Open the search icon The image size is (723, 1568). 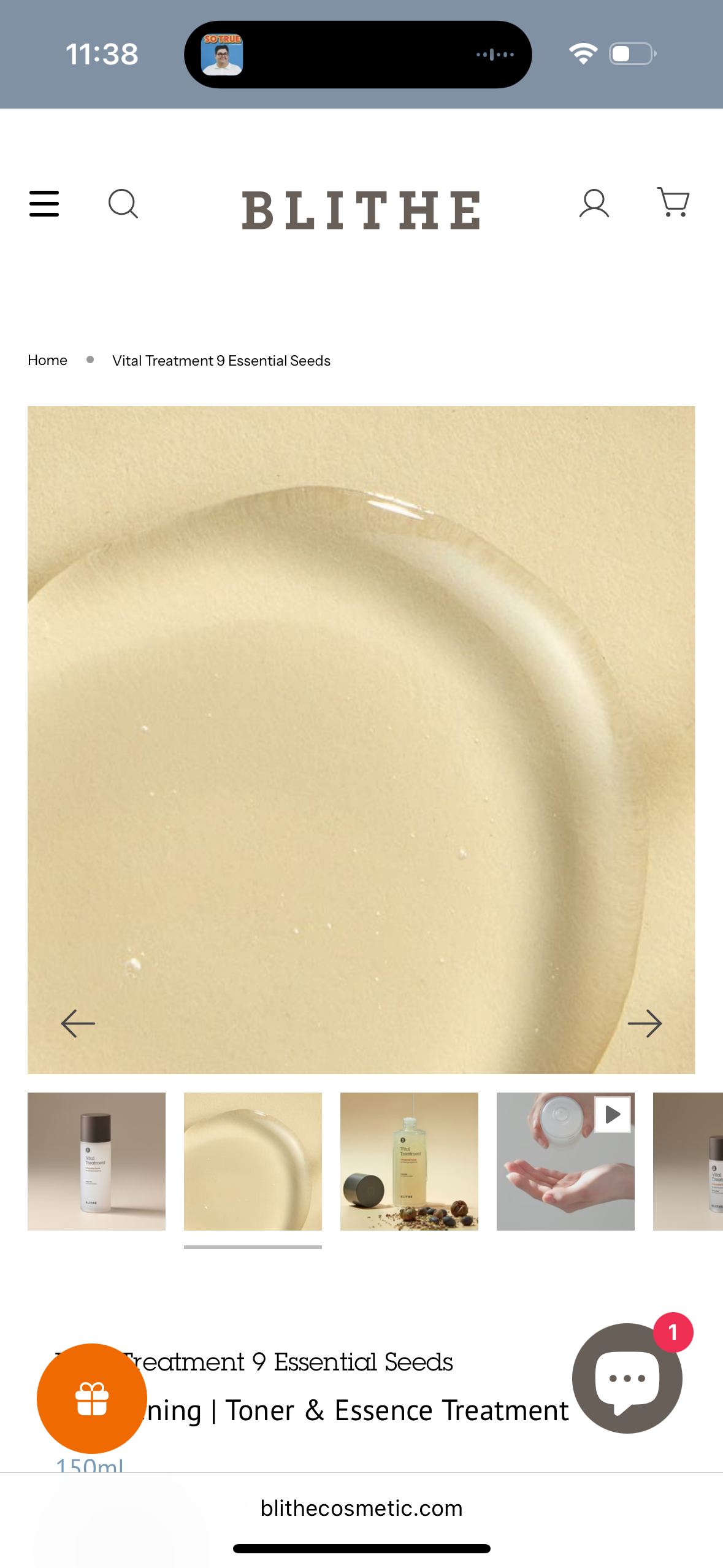(123, 204)
